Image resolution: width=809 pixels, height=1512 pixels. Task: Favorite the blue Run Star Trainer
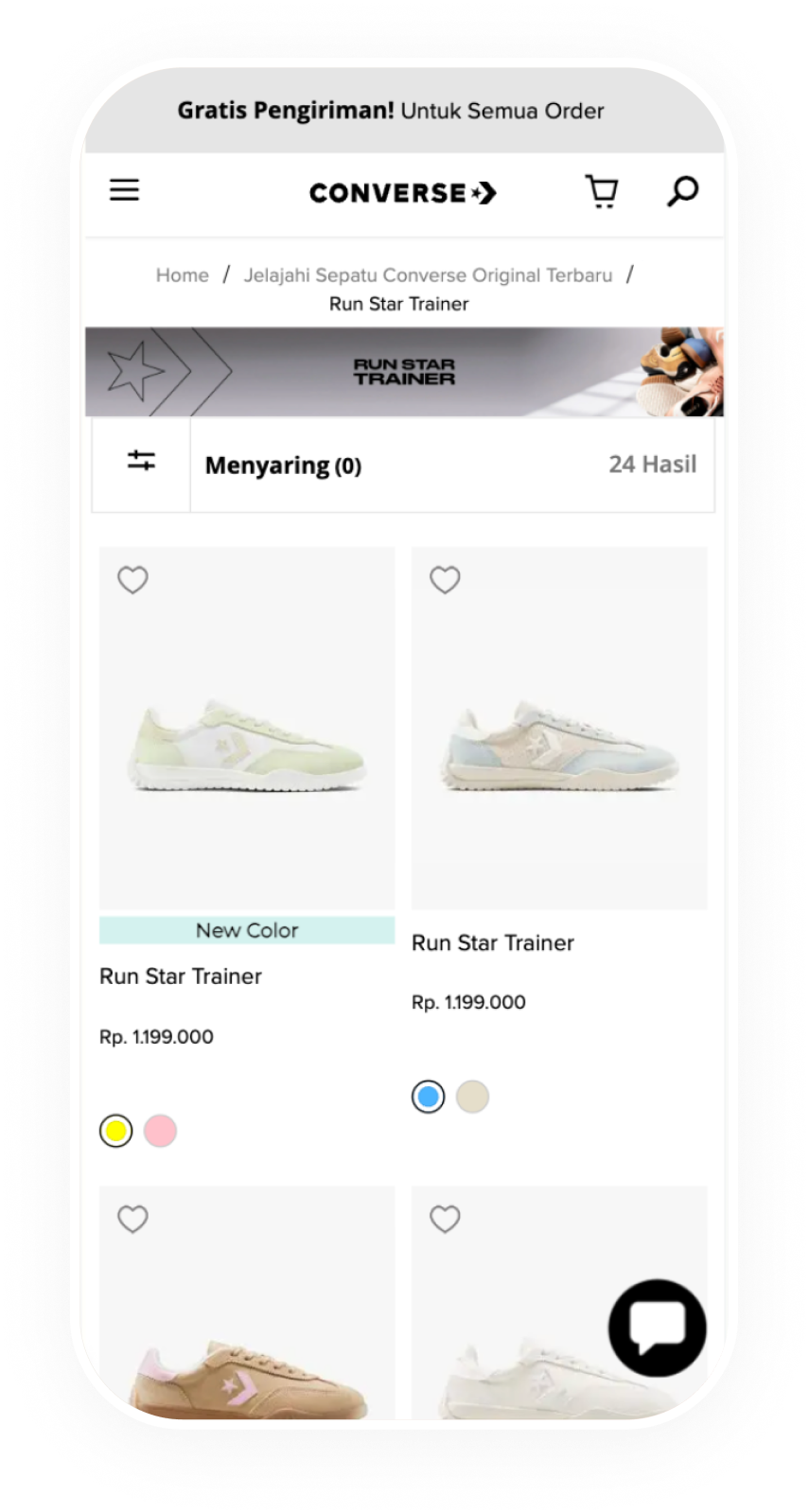[x=445, y=579]
